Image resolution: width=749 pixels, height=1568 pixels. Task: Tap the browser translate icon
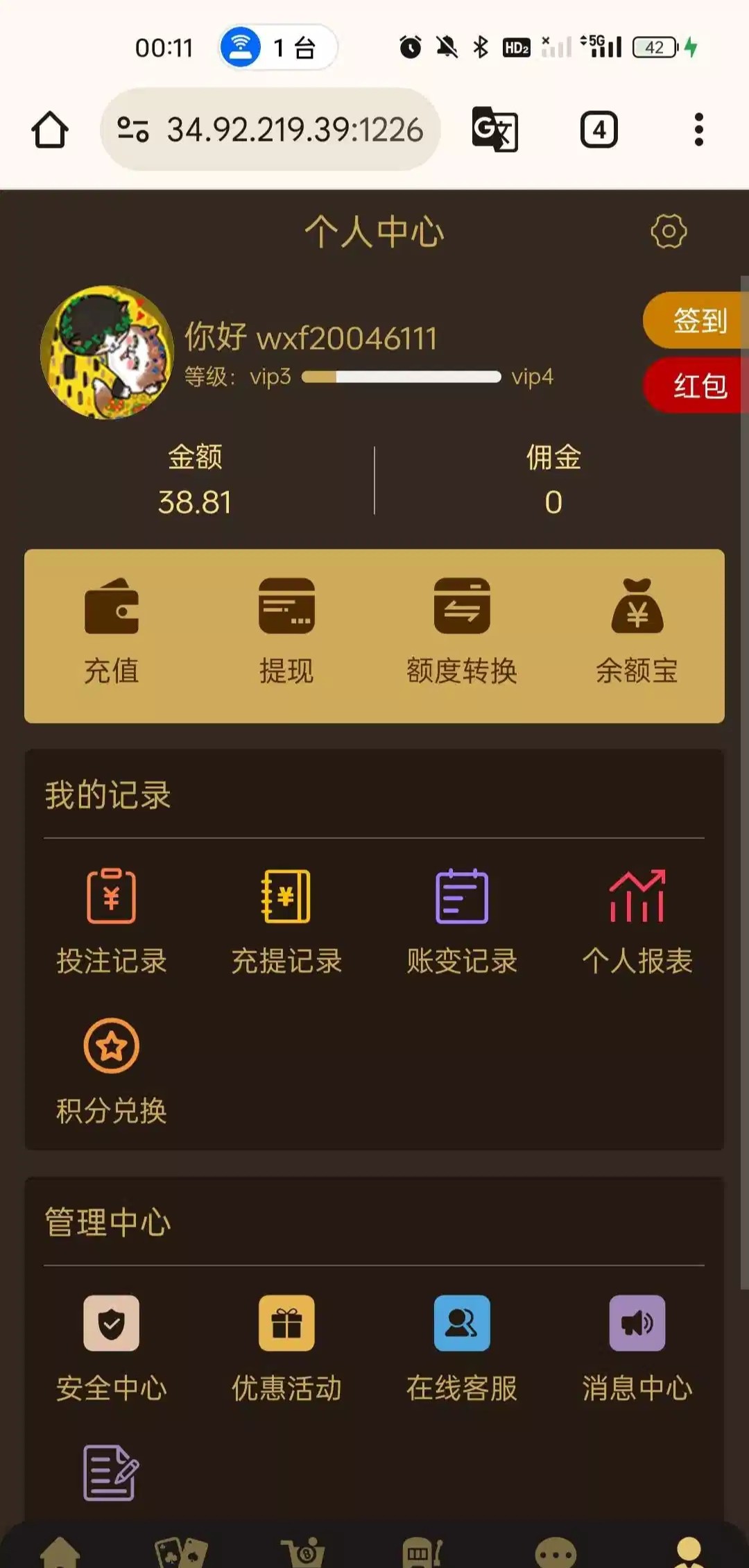(494, 130)
